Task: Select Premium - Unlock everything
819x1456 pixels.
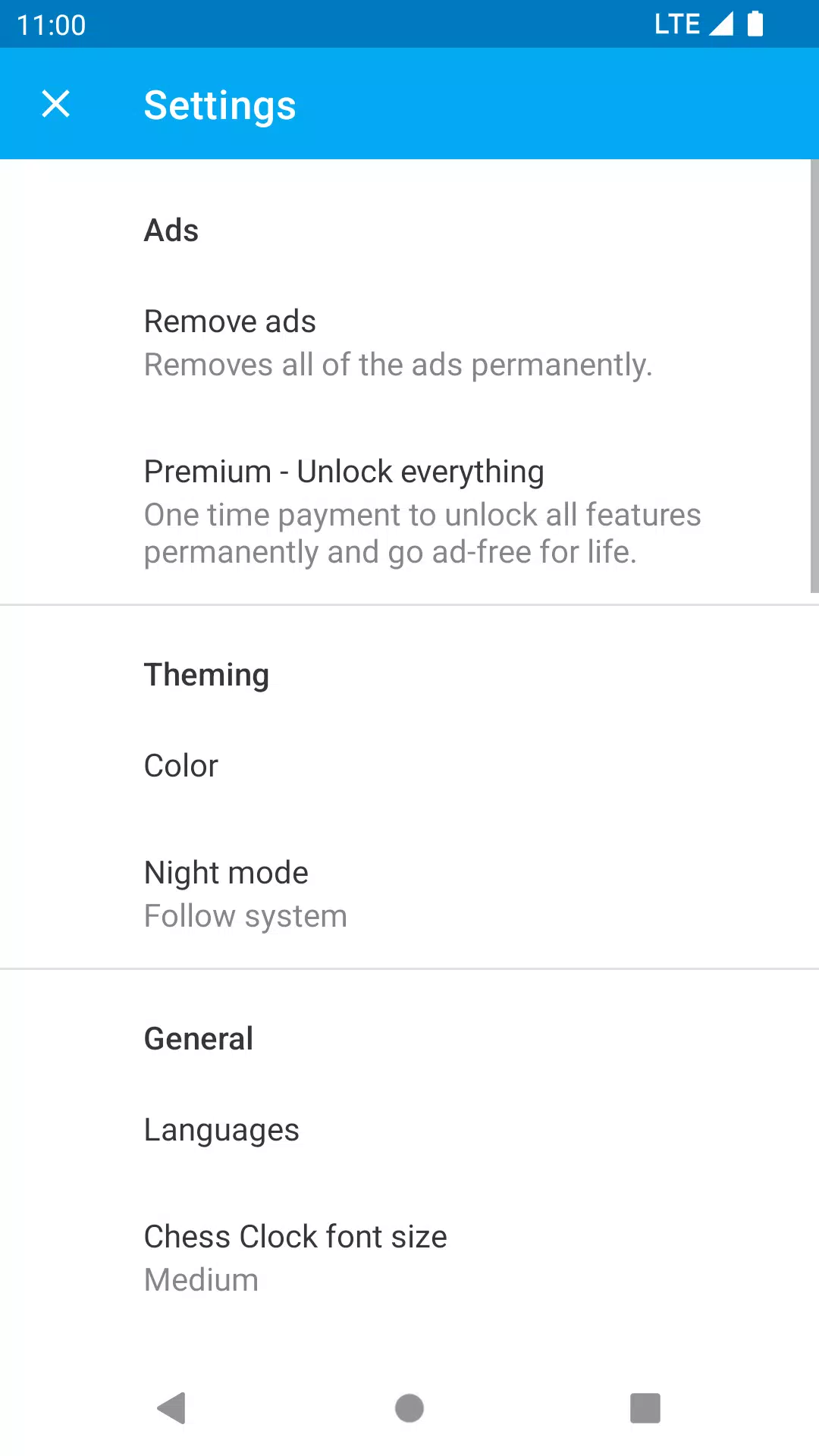Action: click(x=409, y=512)
